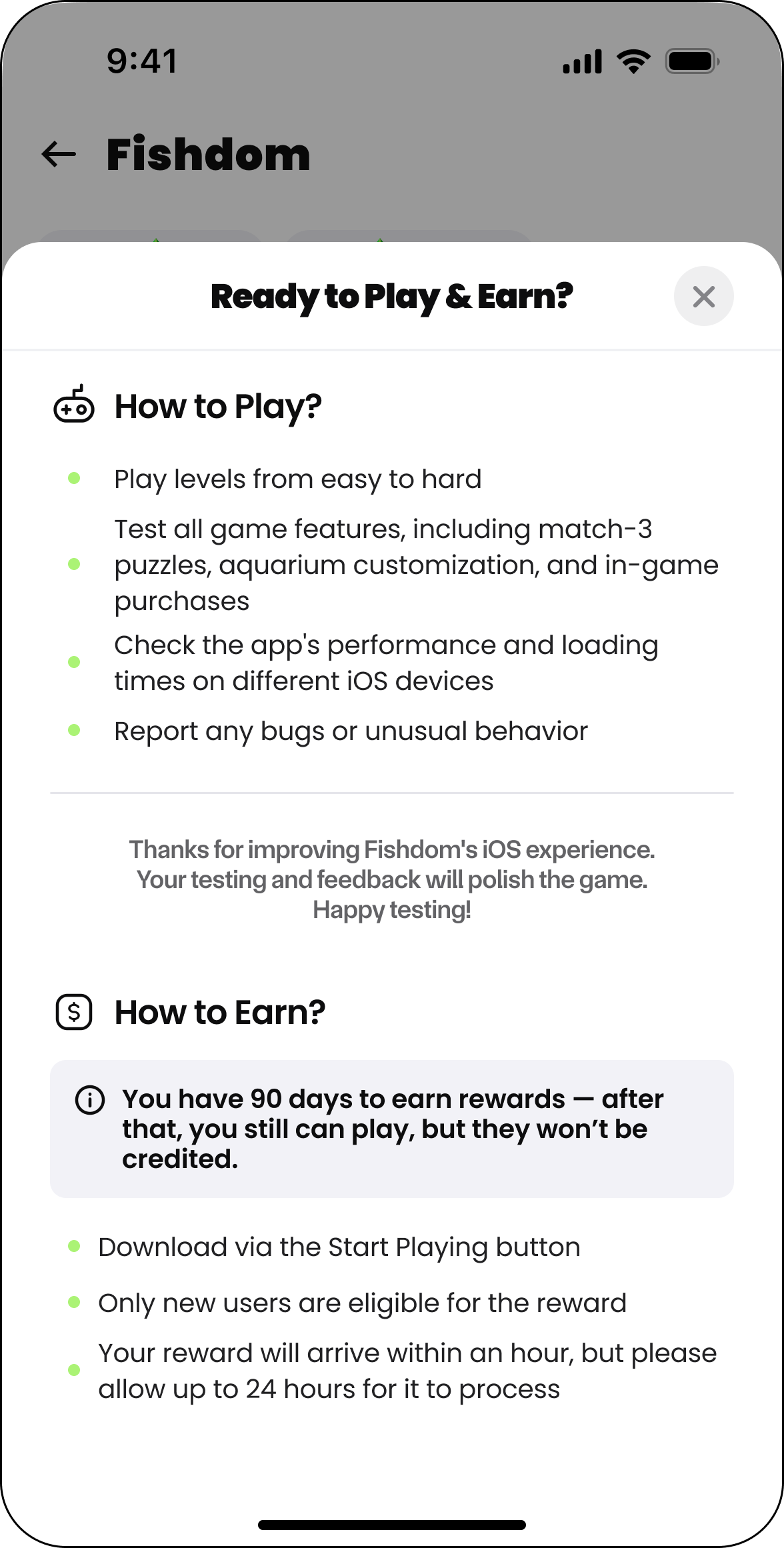The height and width of the screenshot is (1548, 784).
Task: Go back from the Fishdom page
Action: point(59,155)
